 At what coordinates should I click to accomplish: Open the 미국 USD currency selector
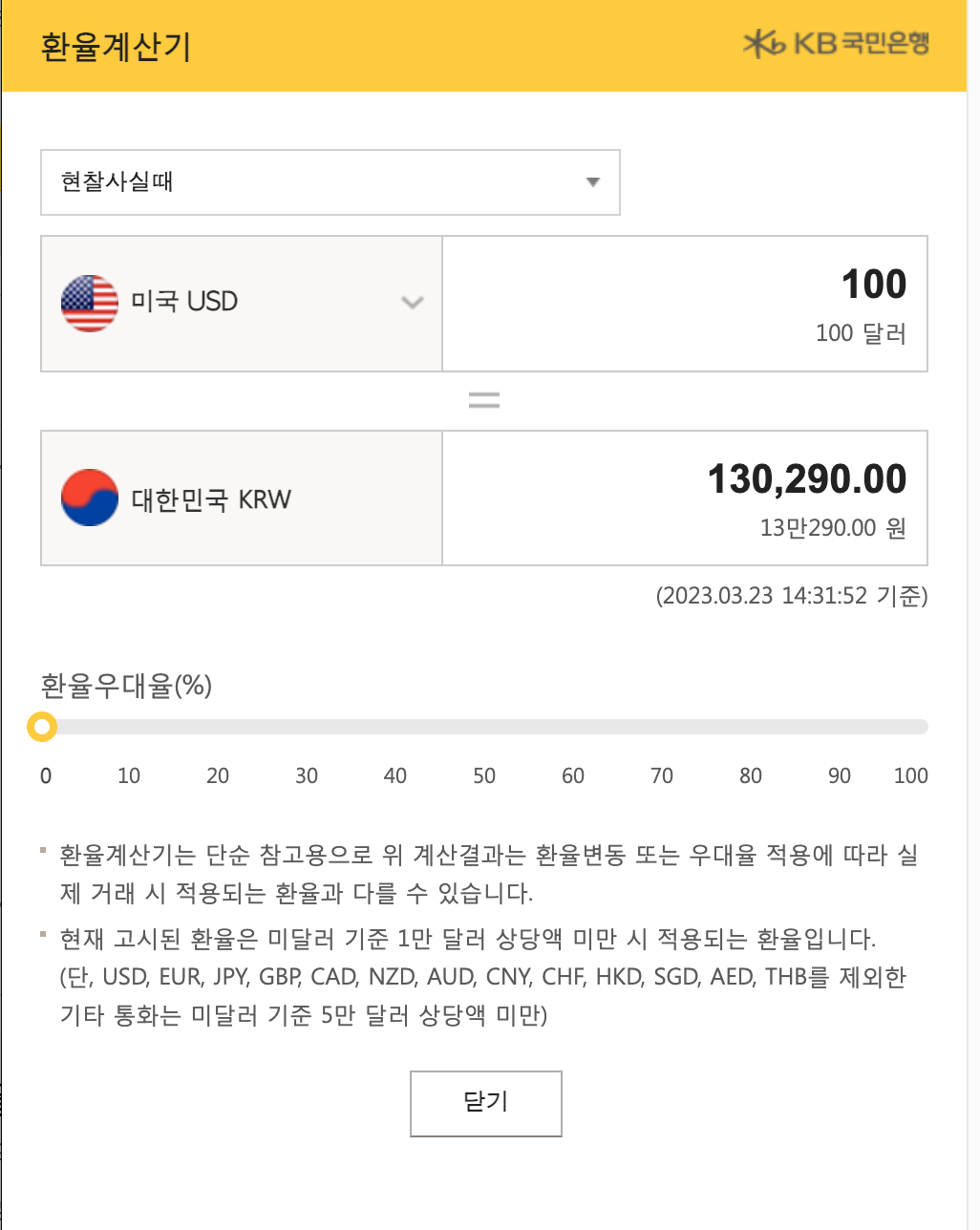click(x=241, y=302)
